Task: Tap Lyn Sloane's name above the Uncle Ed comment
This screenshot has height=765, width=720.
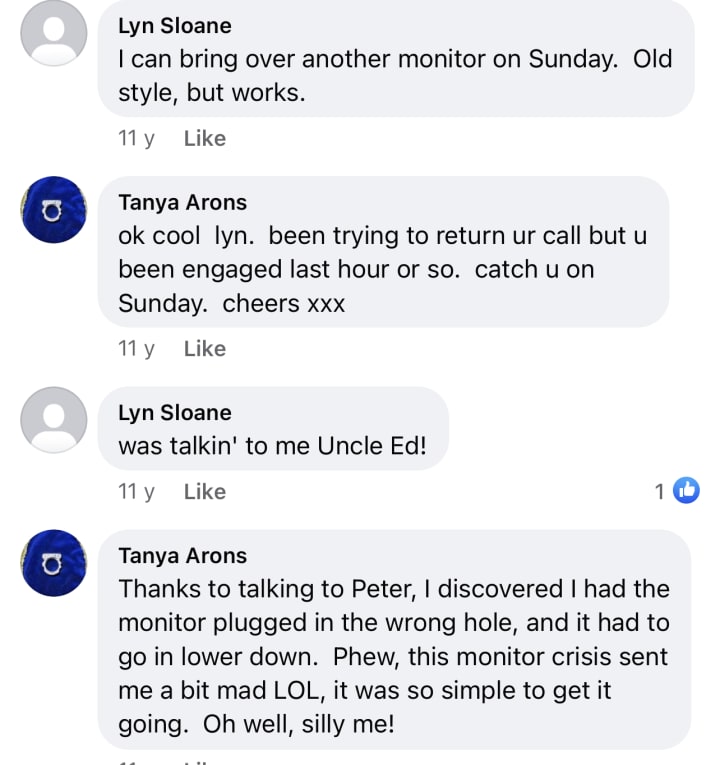Action: pos(175,413)
